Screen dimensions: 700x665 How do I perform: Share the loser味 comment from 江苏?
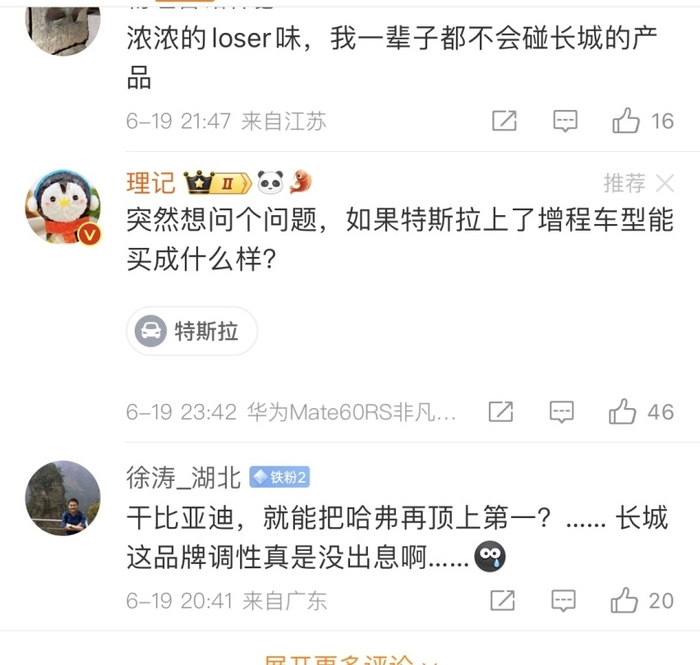pyautogui.click(x=505, y=122)
